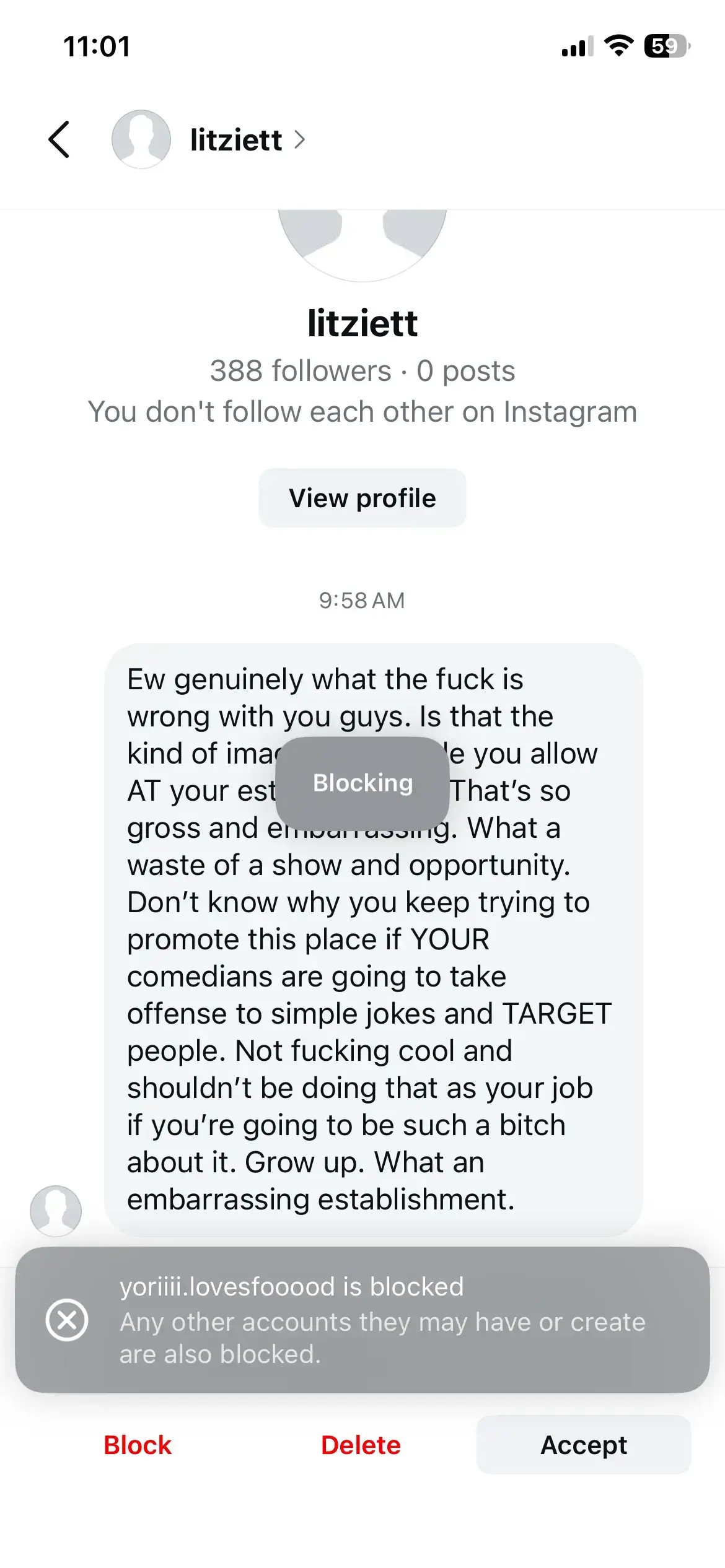Tap the 9:58 AM timestamp
The image size is (725, 1568).
click(x=362, y=599)
